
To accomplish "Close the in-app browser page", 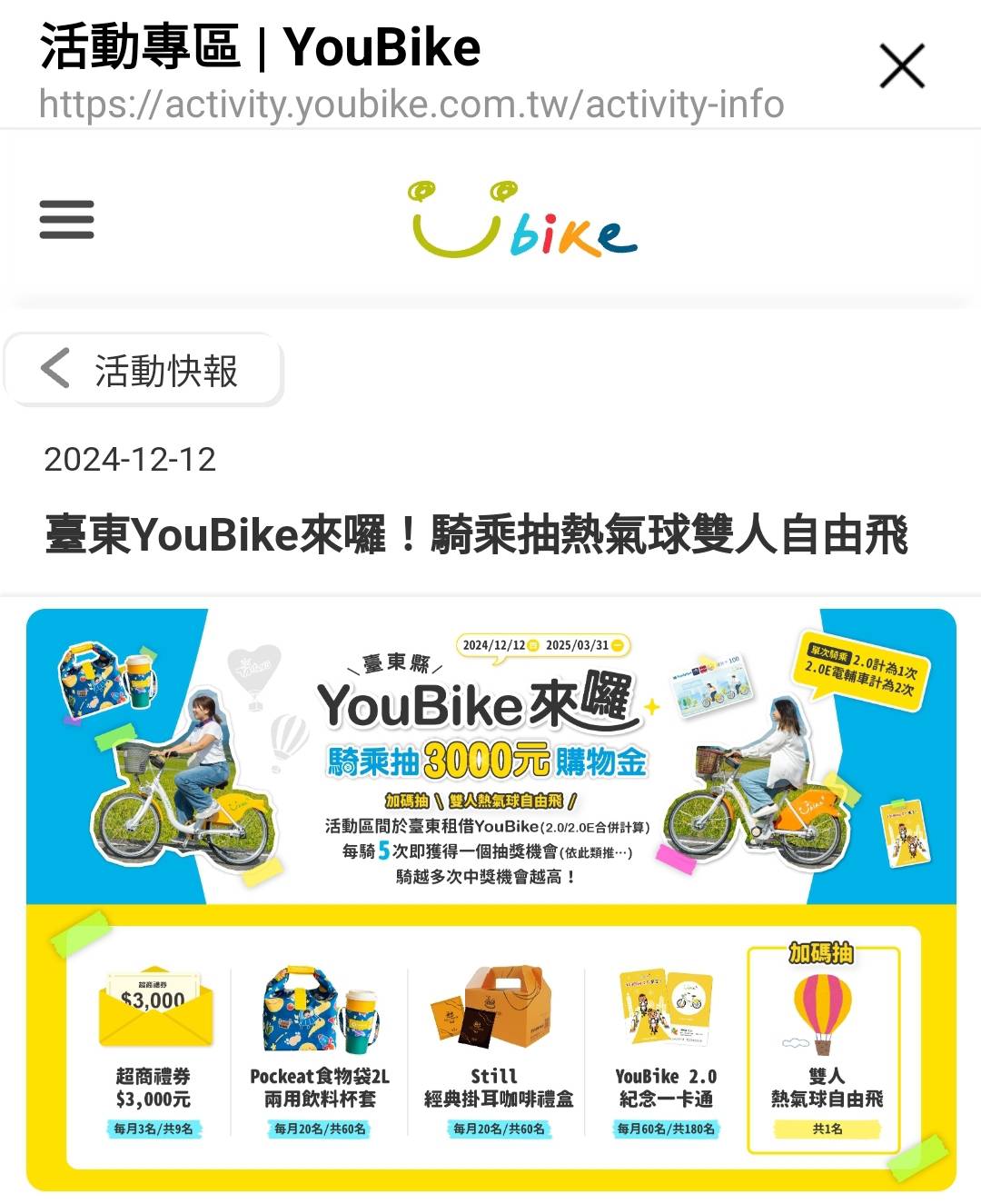I will coord(901,66).
